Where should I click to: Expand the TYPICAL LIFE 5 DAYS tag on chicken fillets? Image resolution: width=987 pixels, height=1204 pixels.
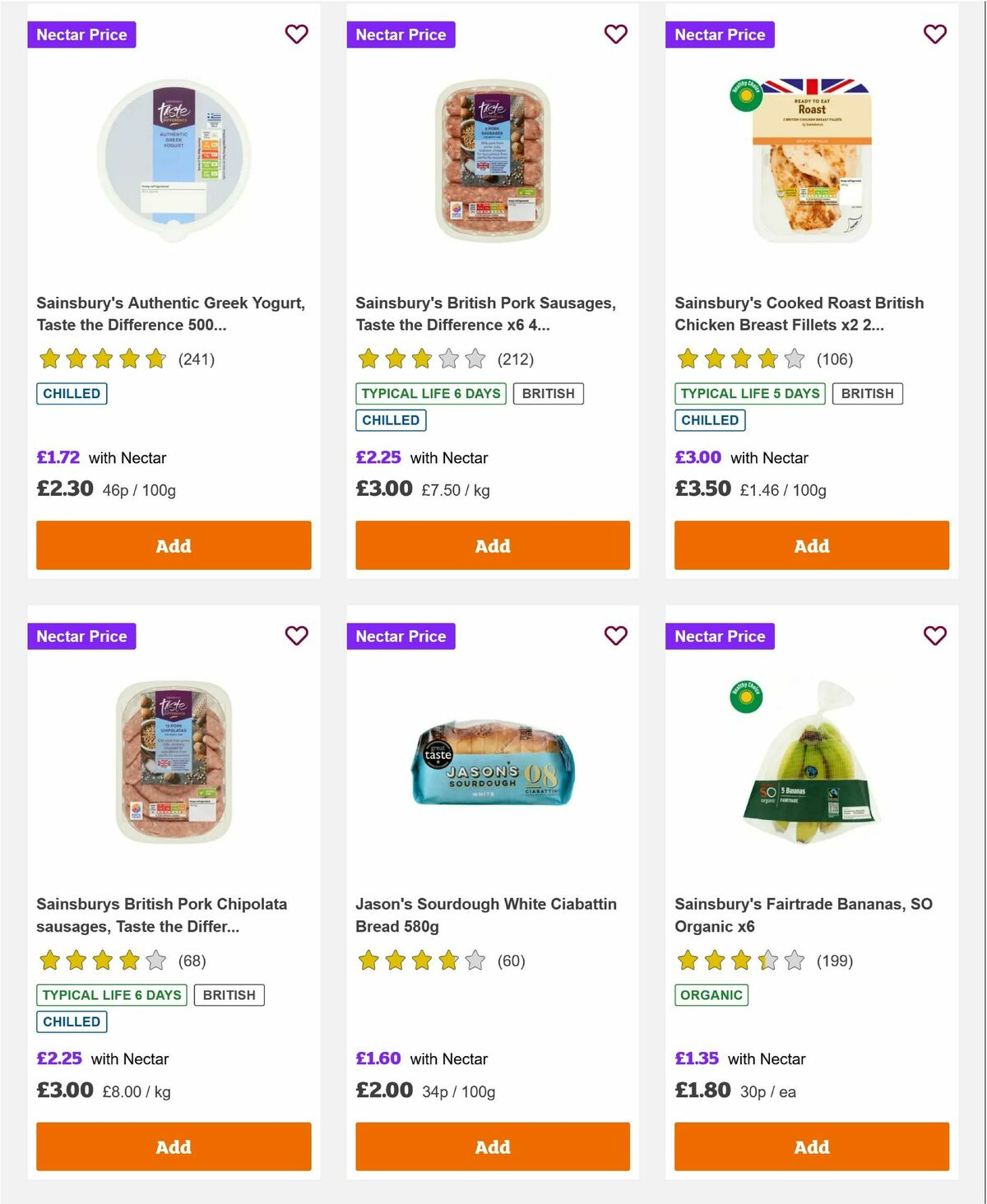click(x=750, y=393)
